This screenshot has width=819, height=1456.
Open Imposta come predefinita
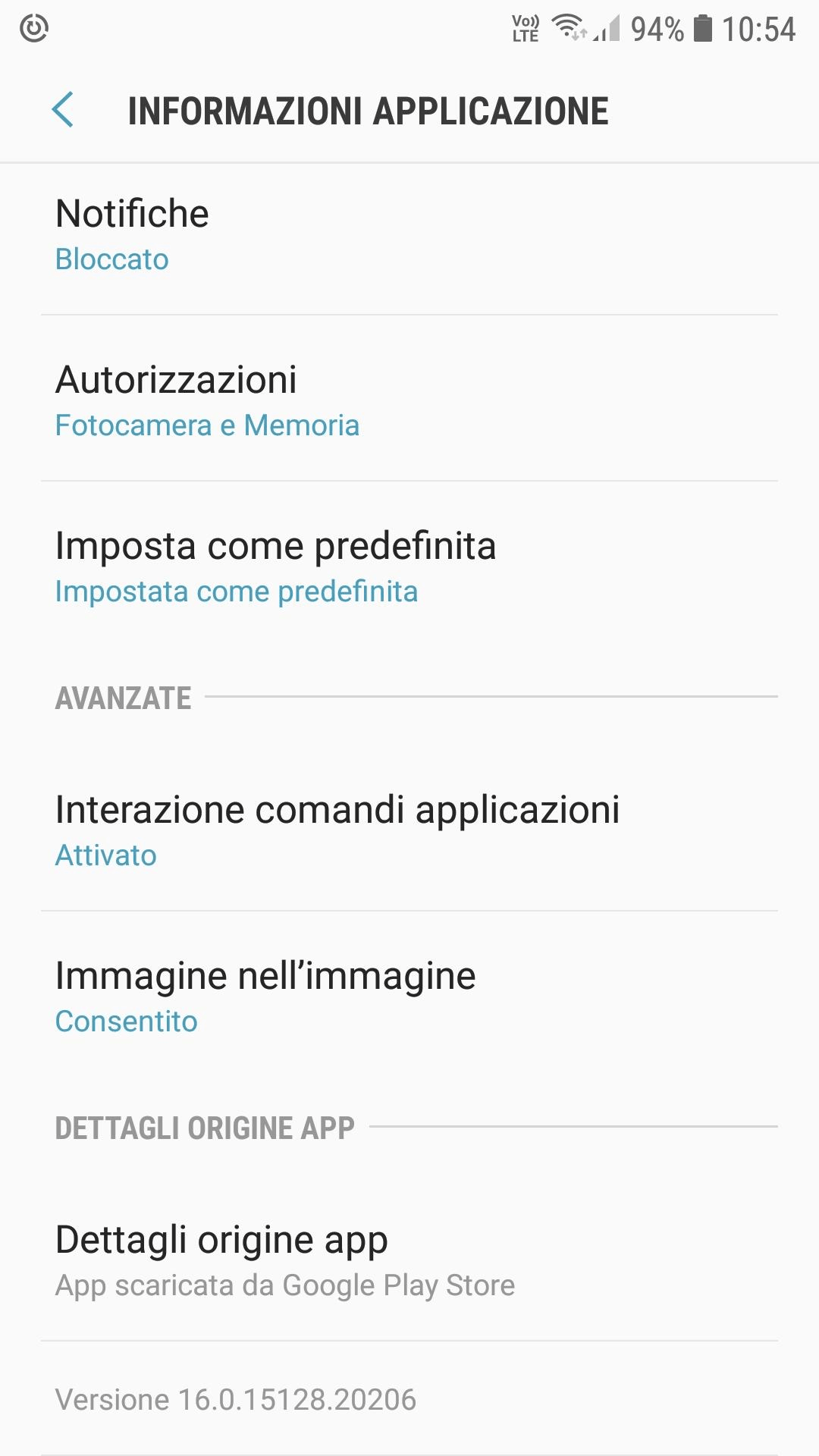409,567
